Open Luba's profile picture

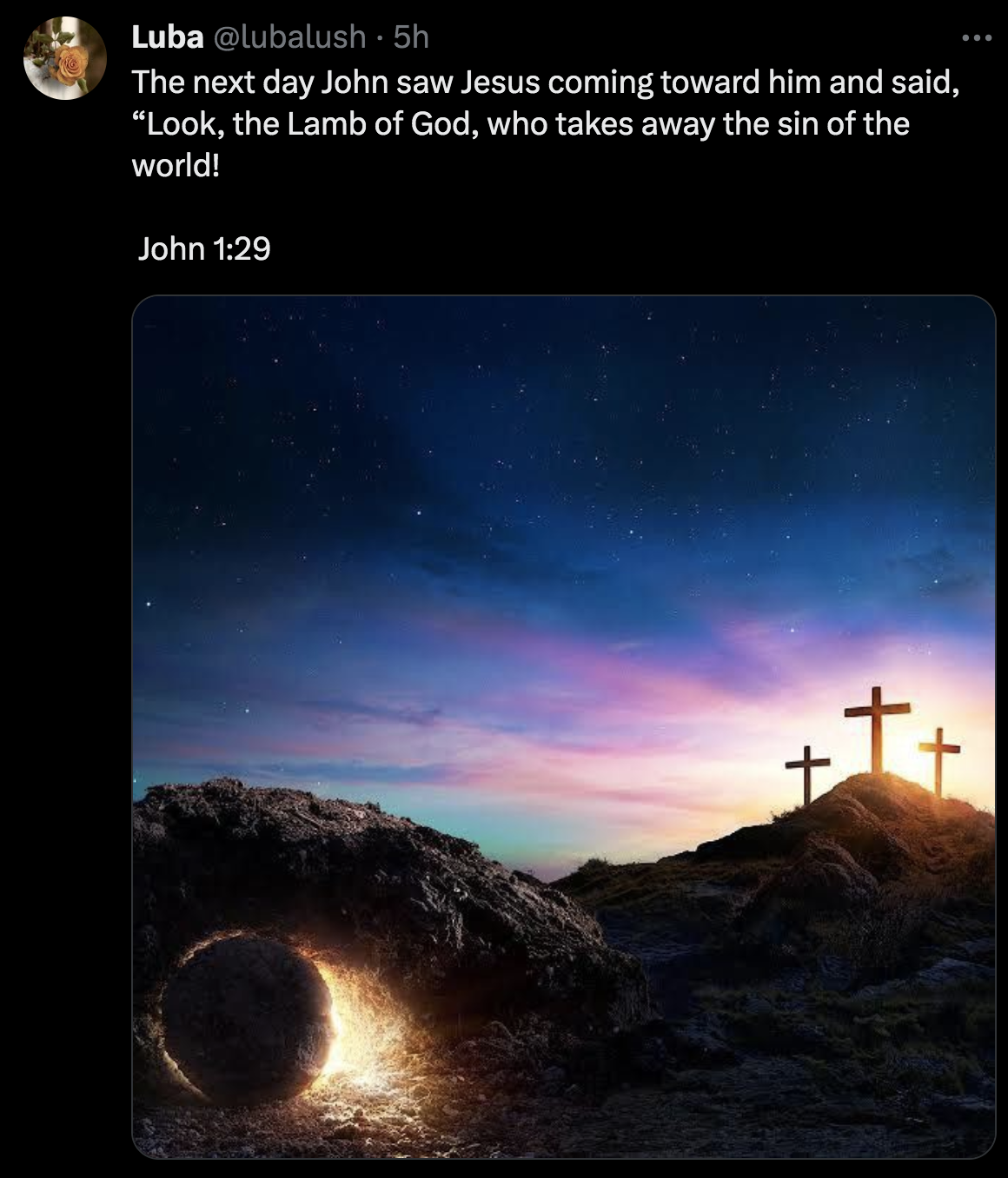[x=64, y=58]
